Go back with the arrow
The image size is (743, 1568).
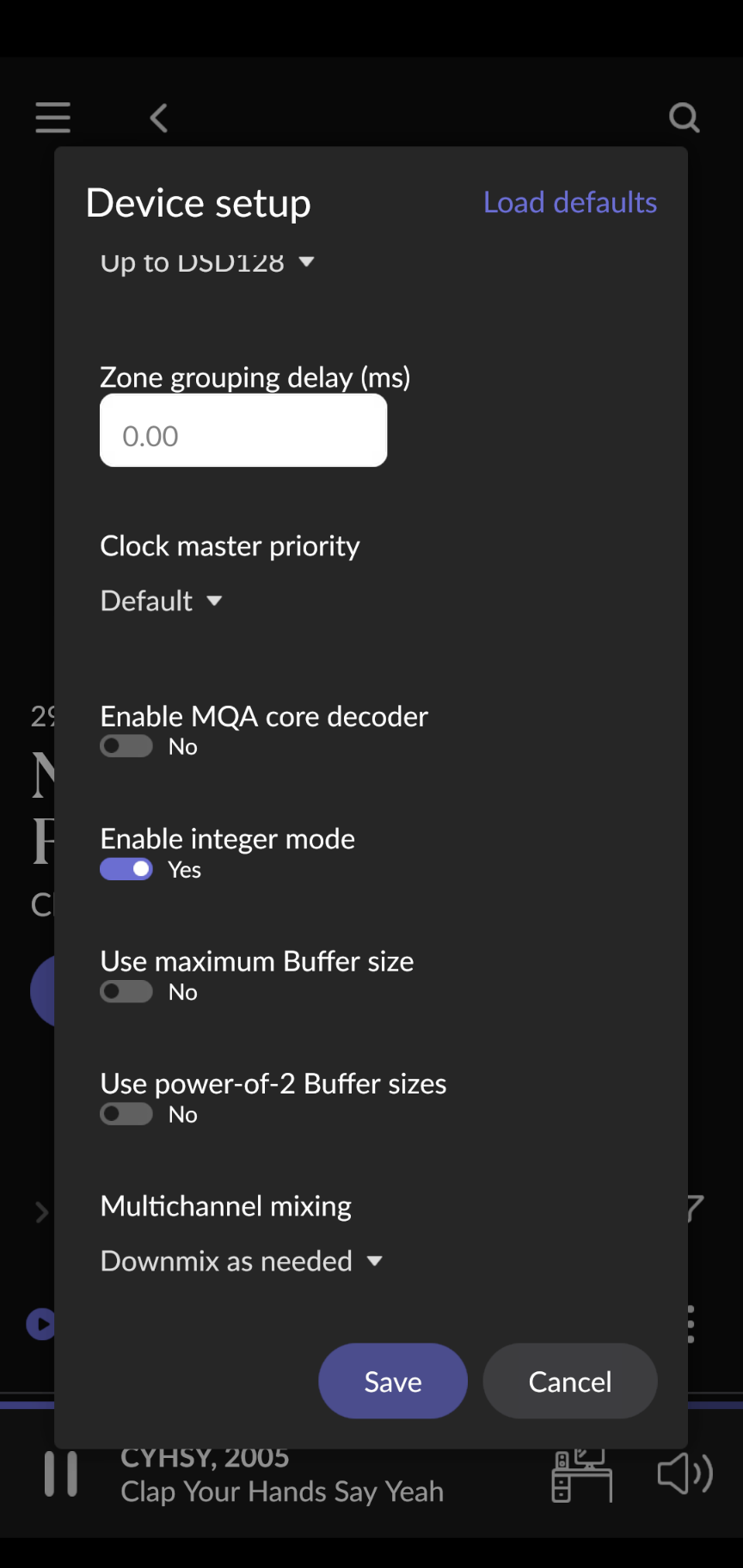tap(159, 118)
